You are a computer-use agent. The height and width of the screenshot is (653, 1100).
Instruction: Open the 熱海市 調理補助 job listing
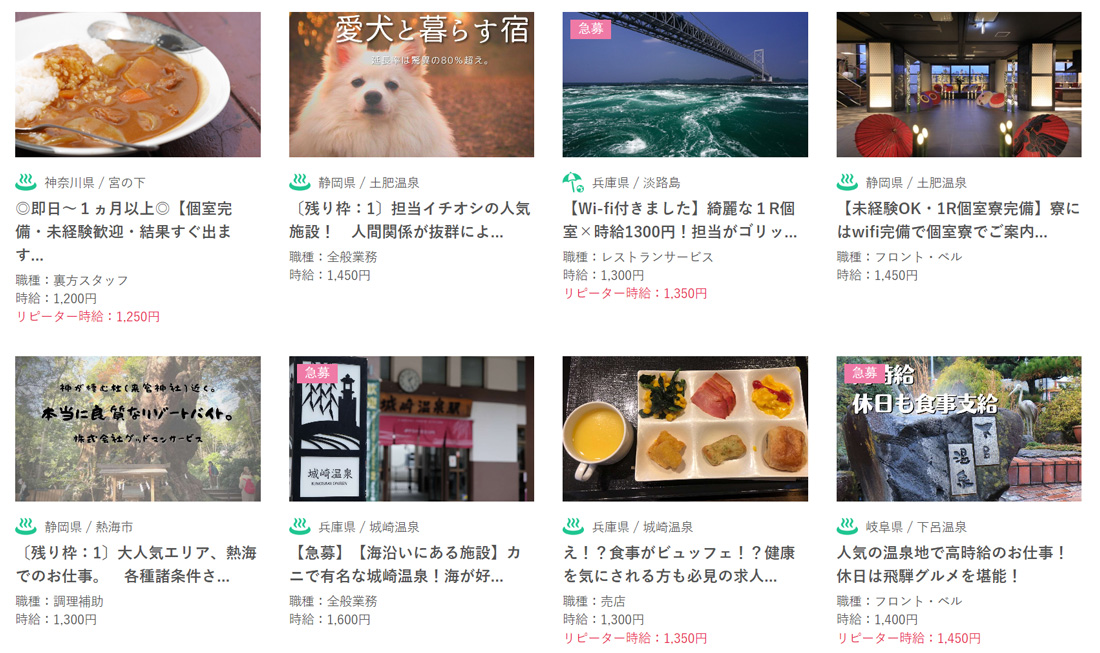click(137, 429)
